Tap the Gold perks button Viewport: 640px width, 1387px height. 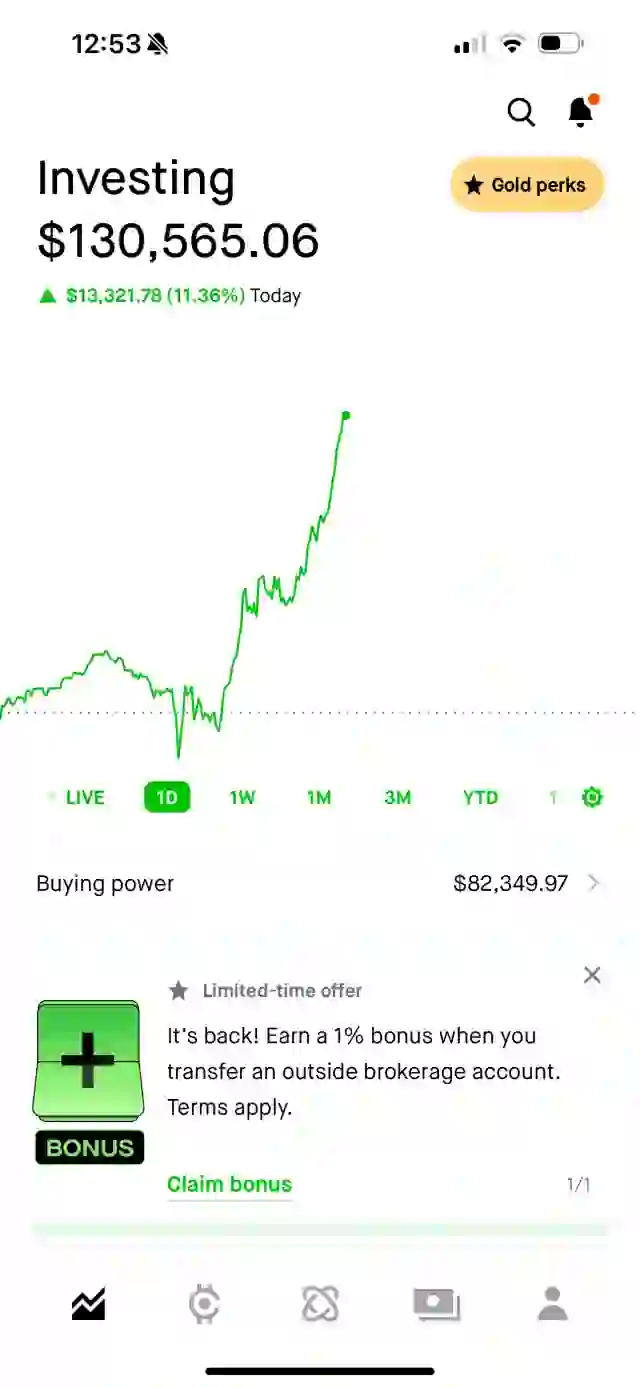pos(527,185)
